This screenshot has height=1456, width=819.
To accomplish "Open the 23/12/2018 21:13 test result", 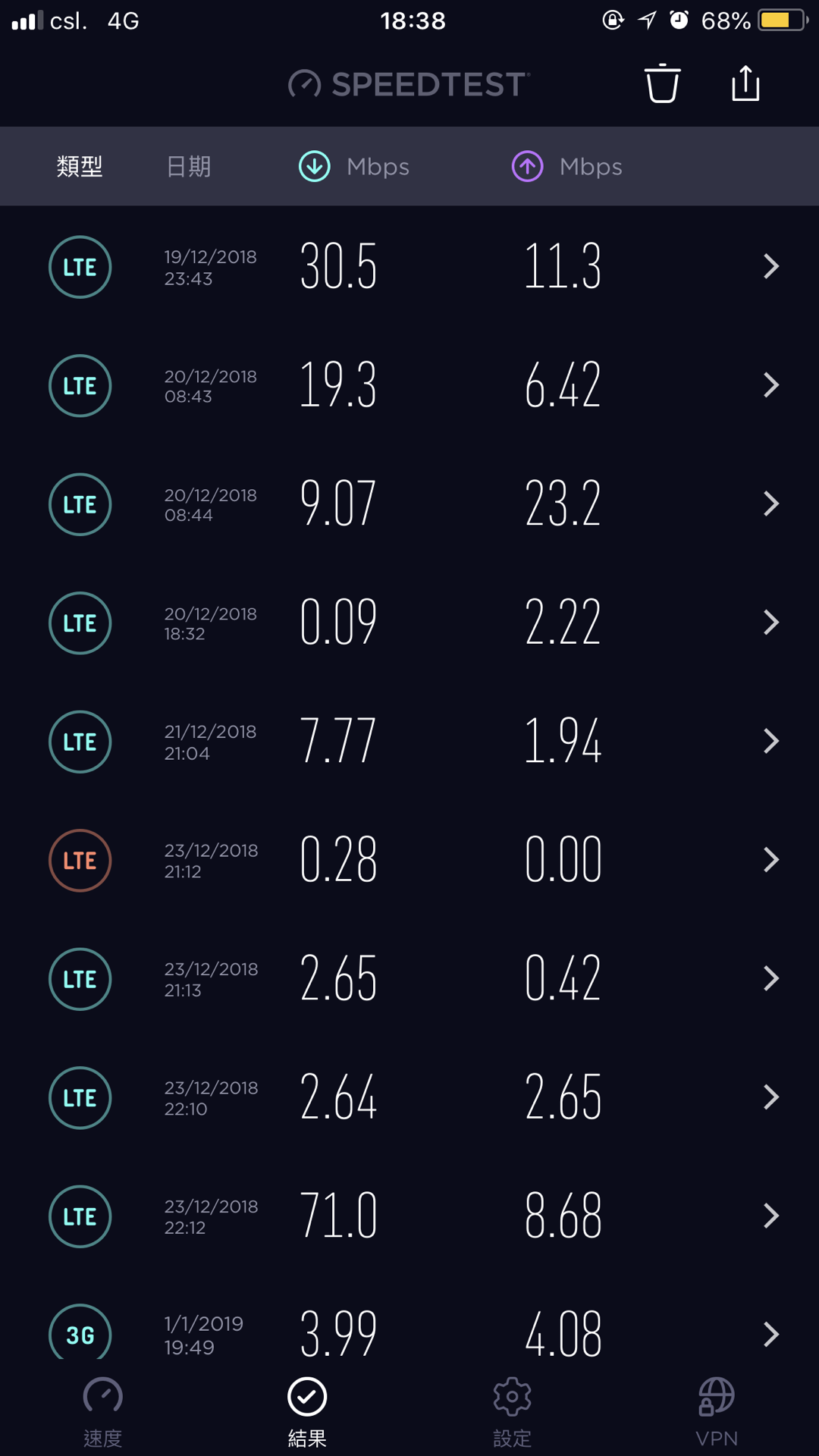I will [x=409, y=979].
